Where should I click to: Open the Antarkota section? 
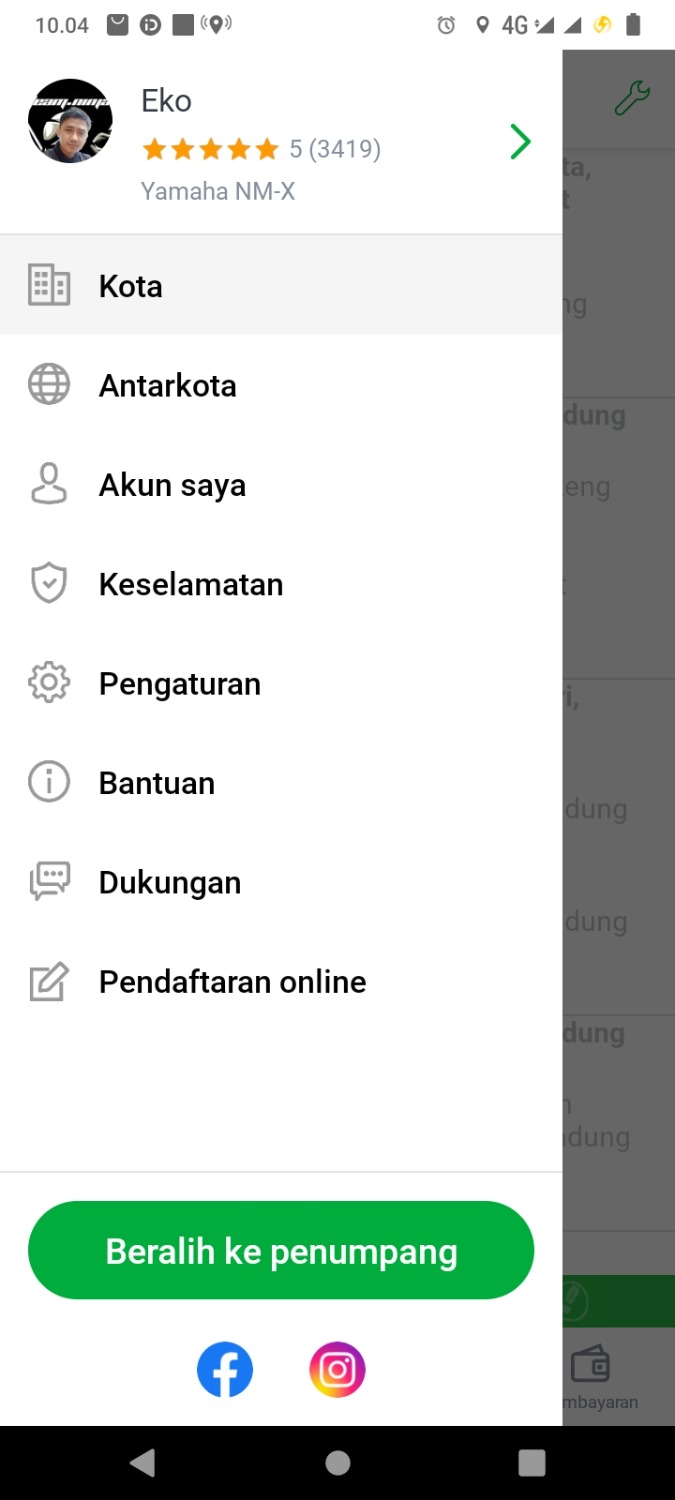tap(167, 386)
